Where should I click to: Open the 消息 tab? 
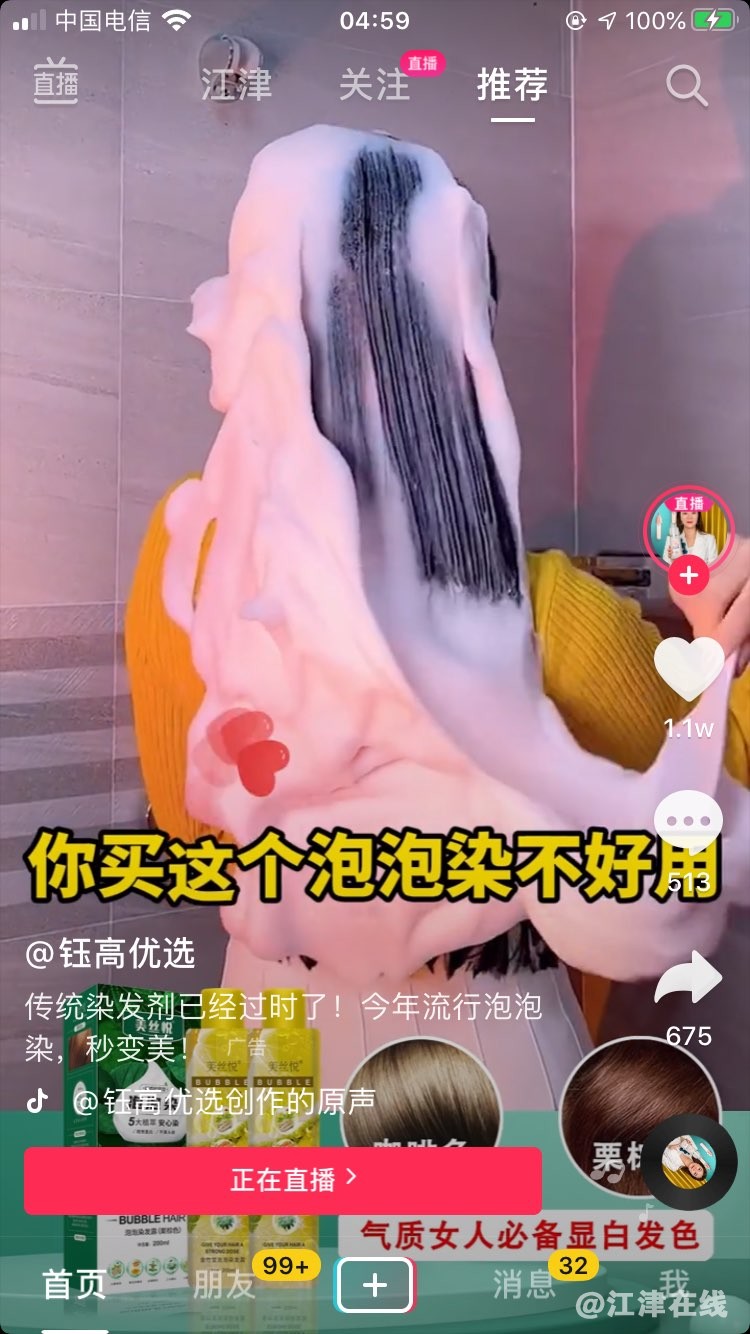(524, 1284)
